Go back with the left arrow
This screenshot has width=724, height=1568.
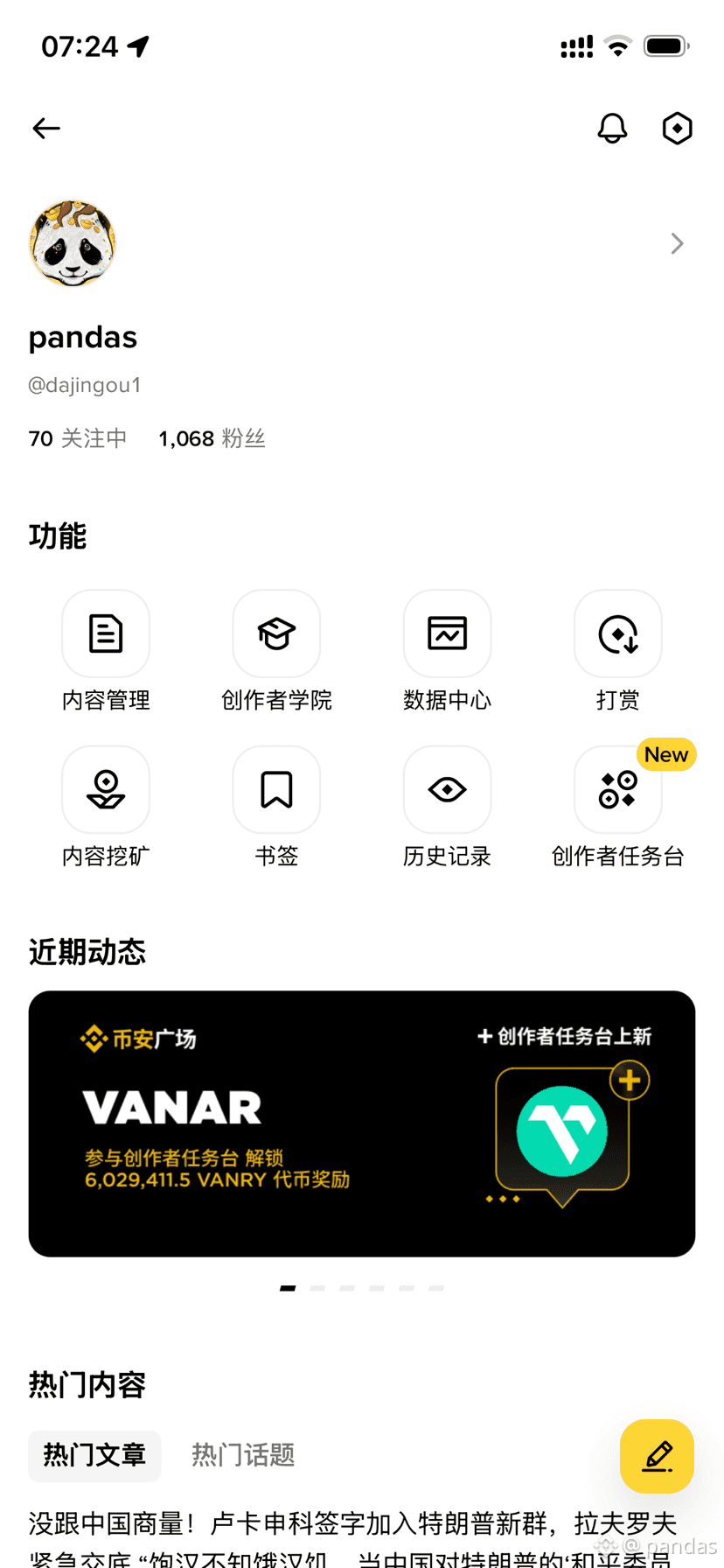[45, 128]
